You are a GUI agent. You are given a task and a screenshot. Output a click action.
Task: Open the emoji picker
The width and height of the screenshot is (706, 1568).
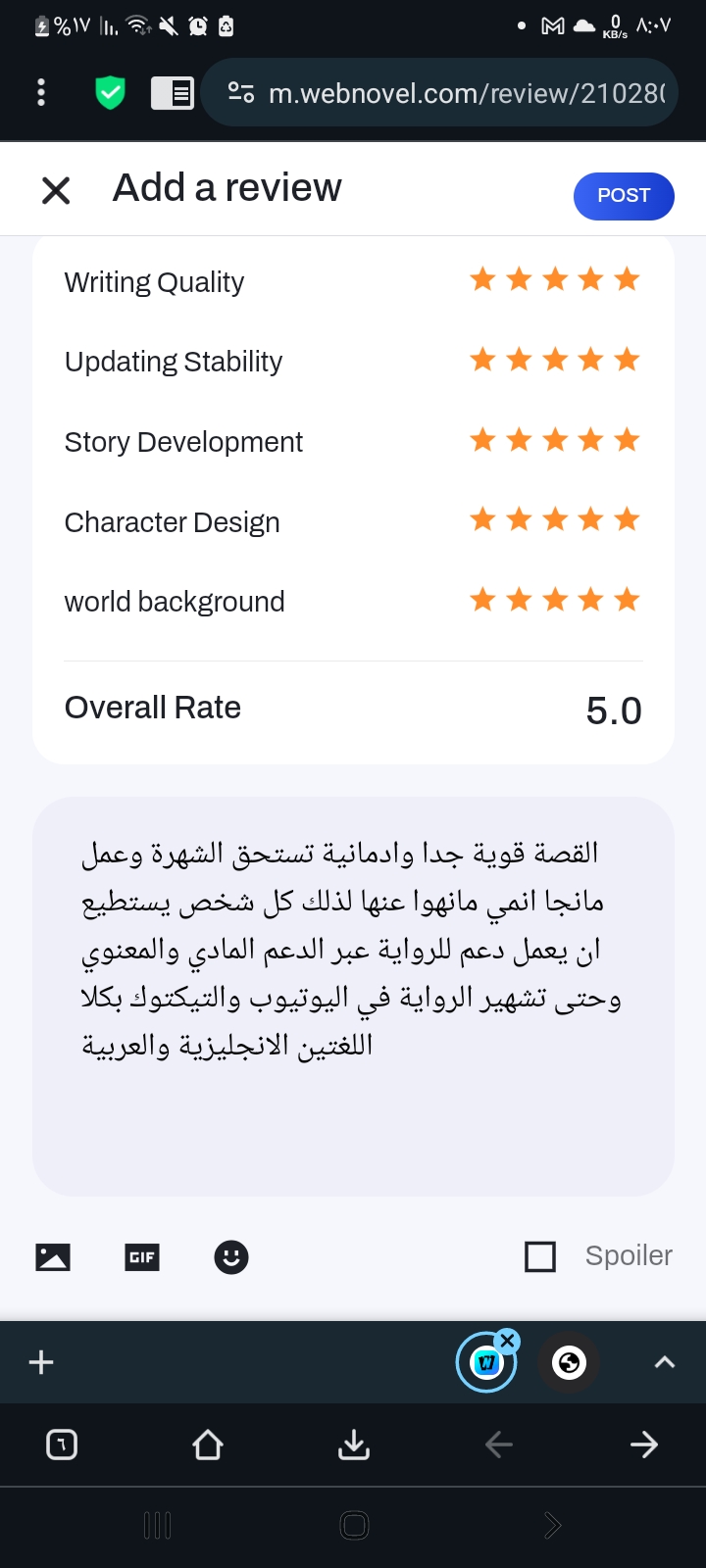point(231,1257)
